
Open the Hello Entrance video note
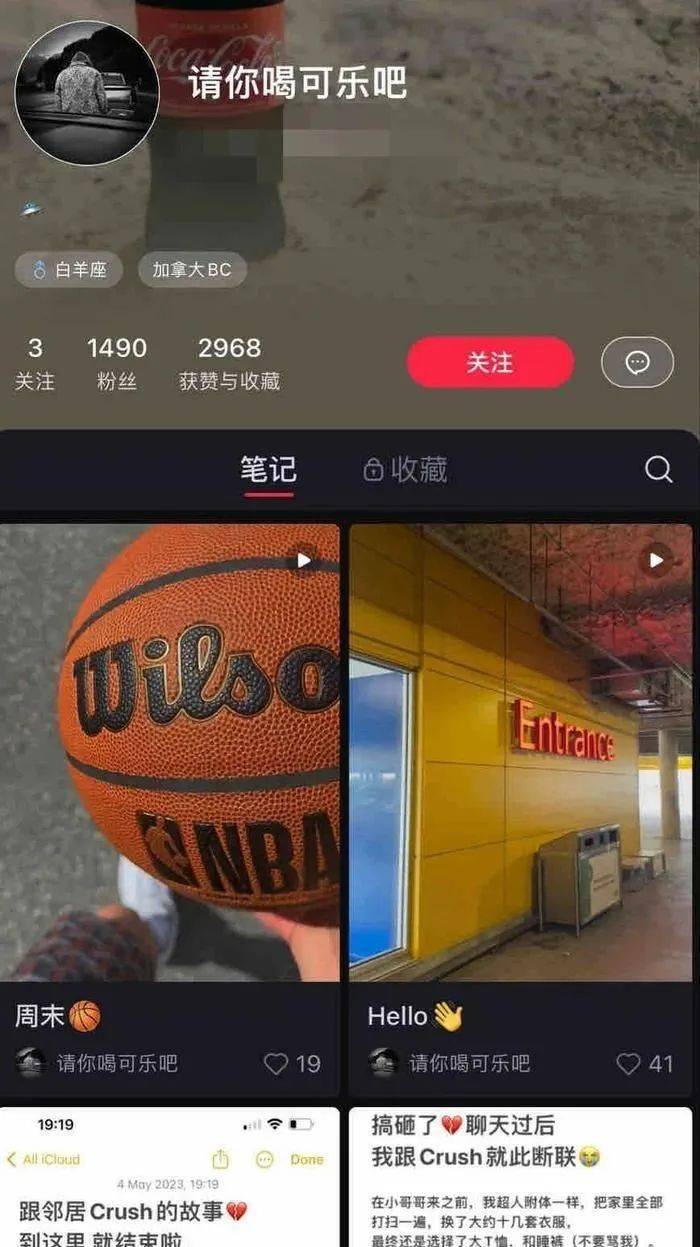click(520, 750)
